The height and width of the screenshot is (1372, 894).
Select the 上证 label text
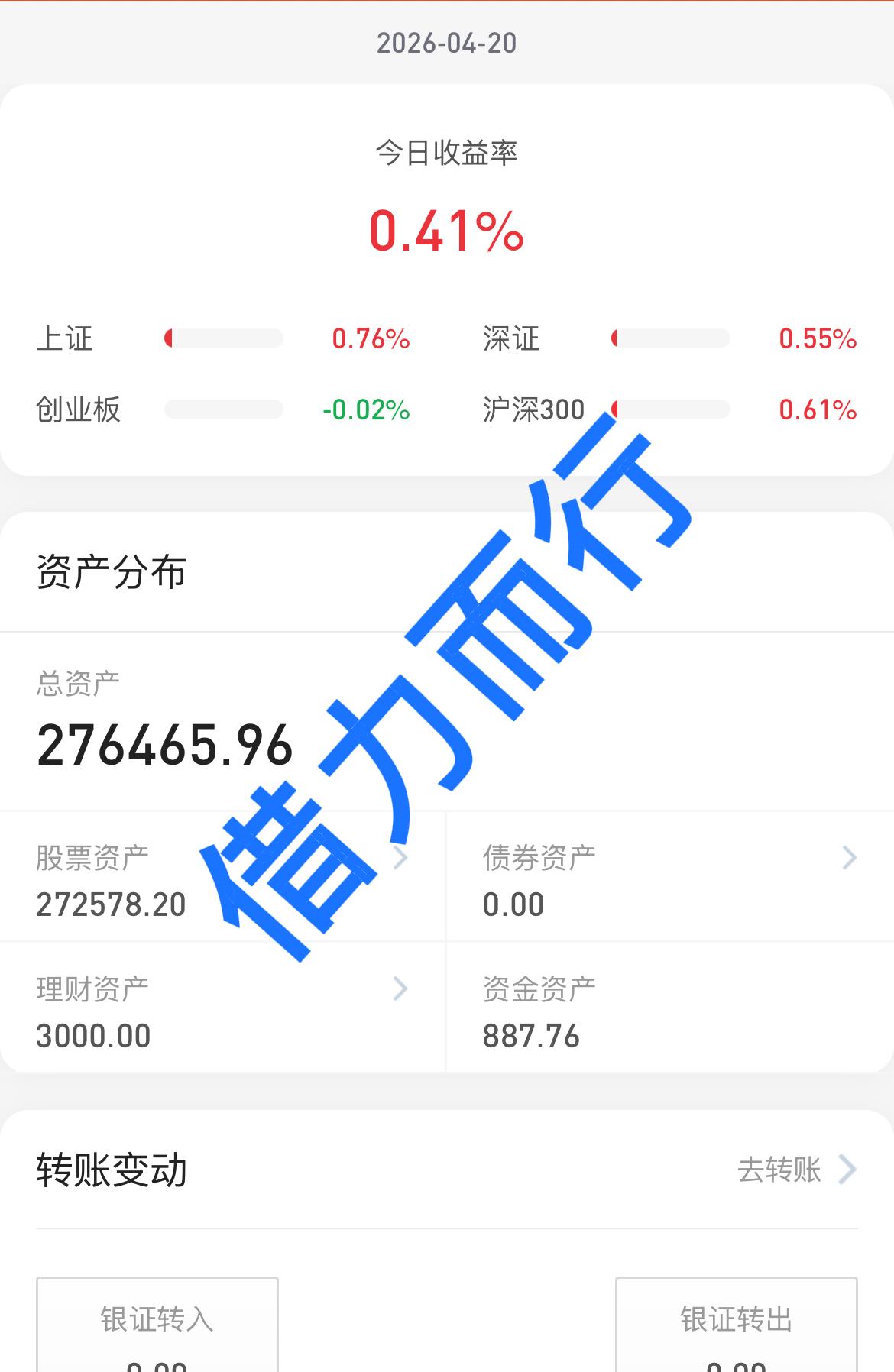(x=65, y=339)
